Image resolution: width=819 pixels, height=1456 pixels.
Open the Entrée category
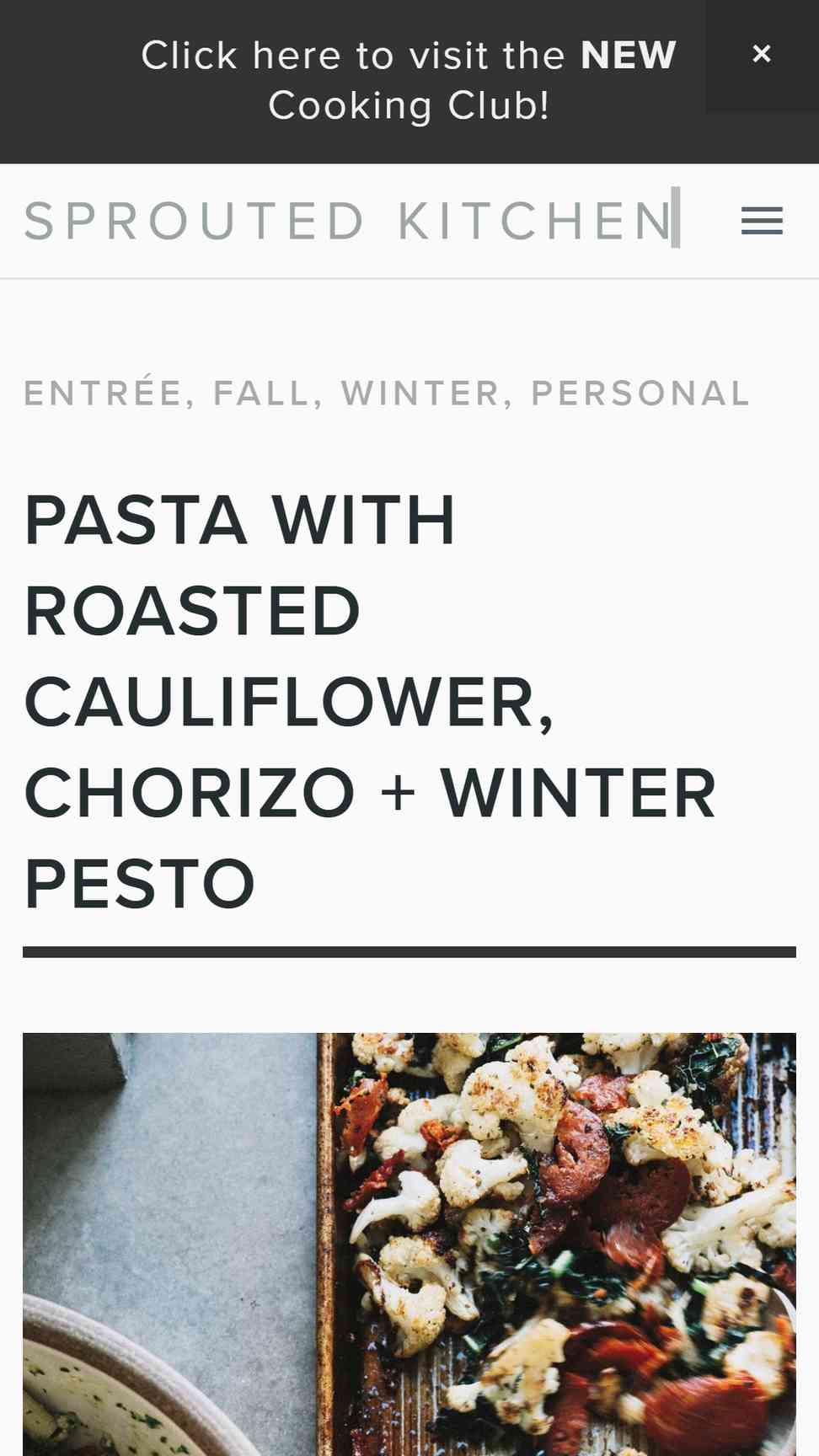103,393
